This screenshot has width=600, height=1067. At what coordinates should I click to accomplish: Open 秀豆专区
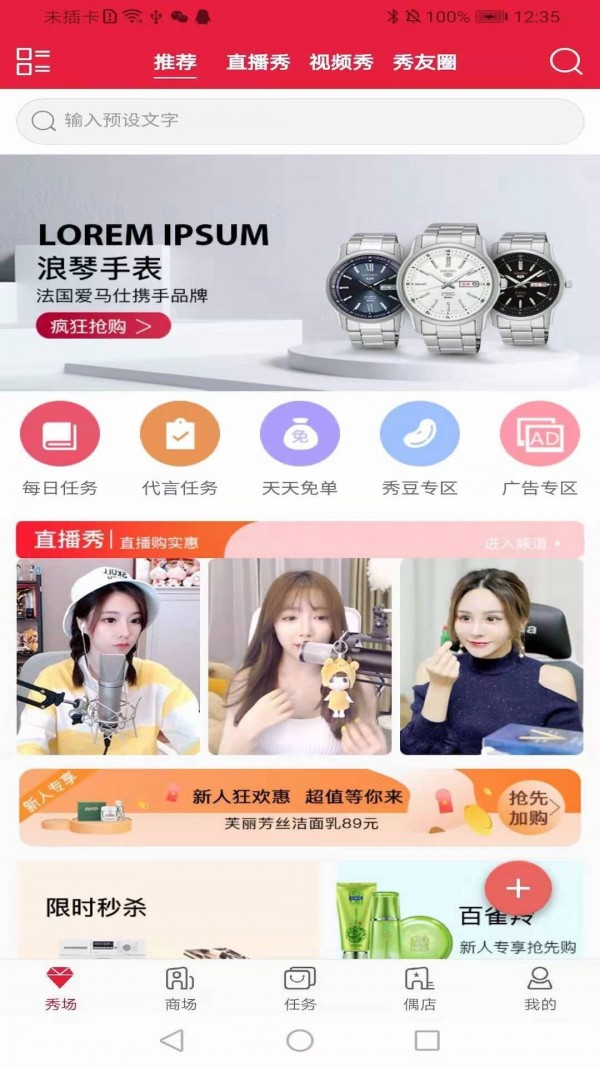(x=420, y=447)
